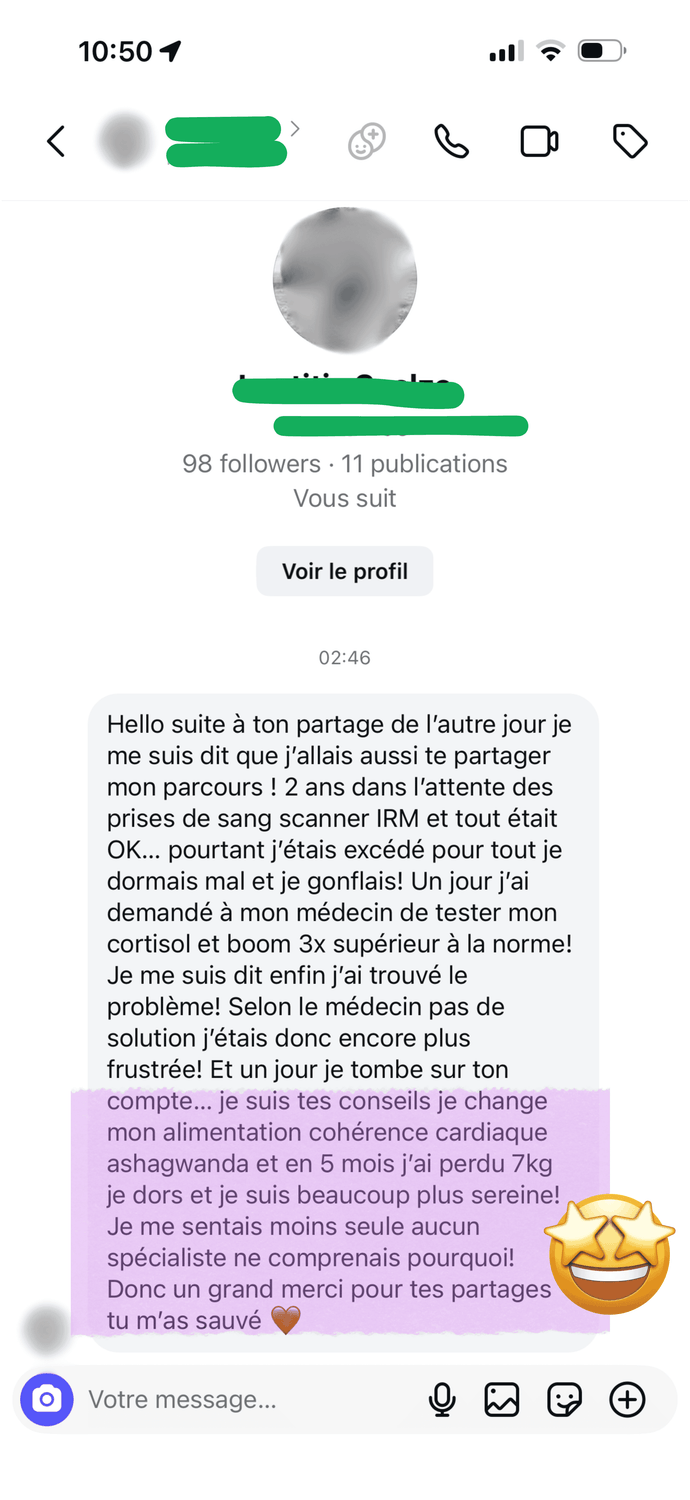Open the photo gallery picker
The width and height of the screenshot is (690, 1500).
point(502,1399)
